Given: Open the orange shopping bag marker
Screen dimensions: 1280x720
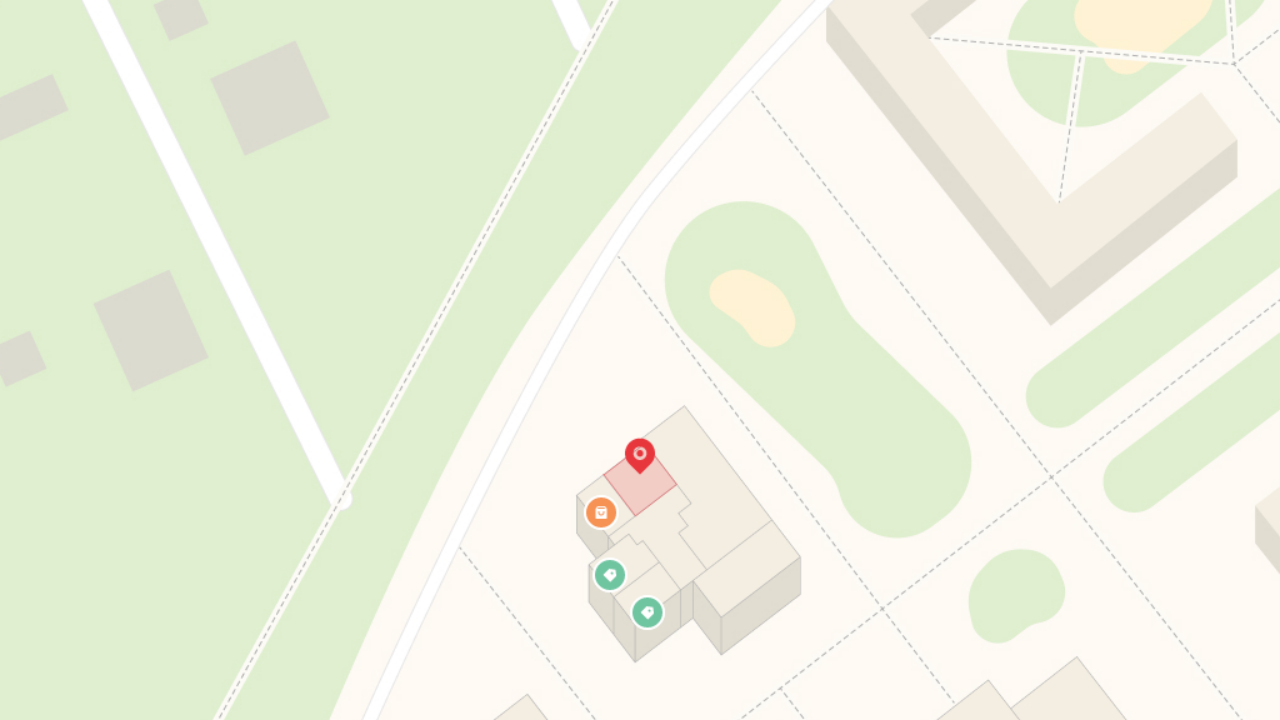Looking at the screenshot, I should pyautogui.click(x=600, y=512).
